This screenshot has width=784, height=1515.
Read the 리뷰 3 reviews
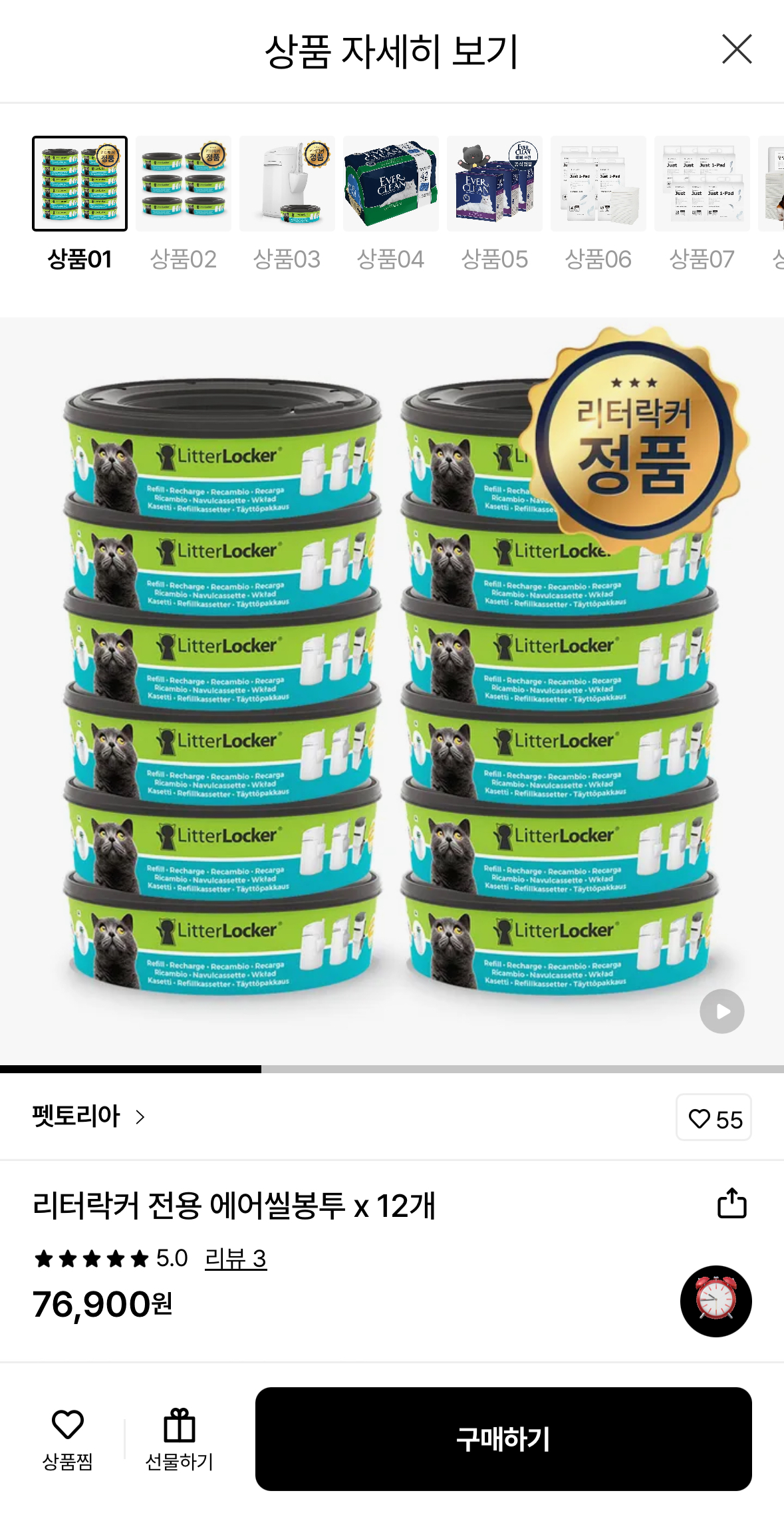pos(235,1258)
